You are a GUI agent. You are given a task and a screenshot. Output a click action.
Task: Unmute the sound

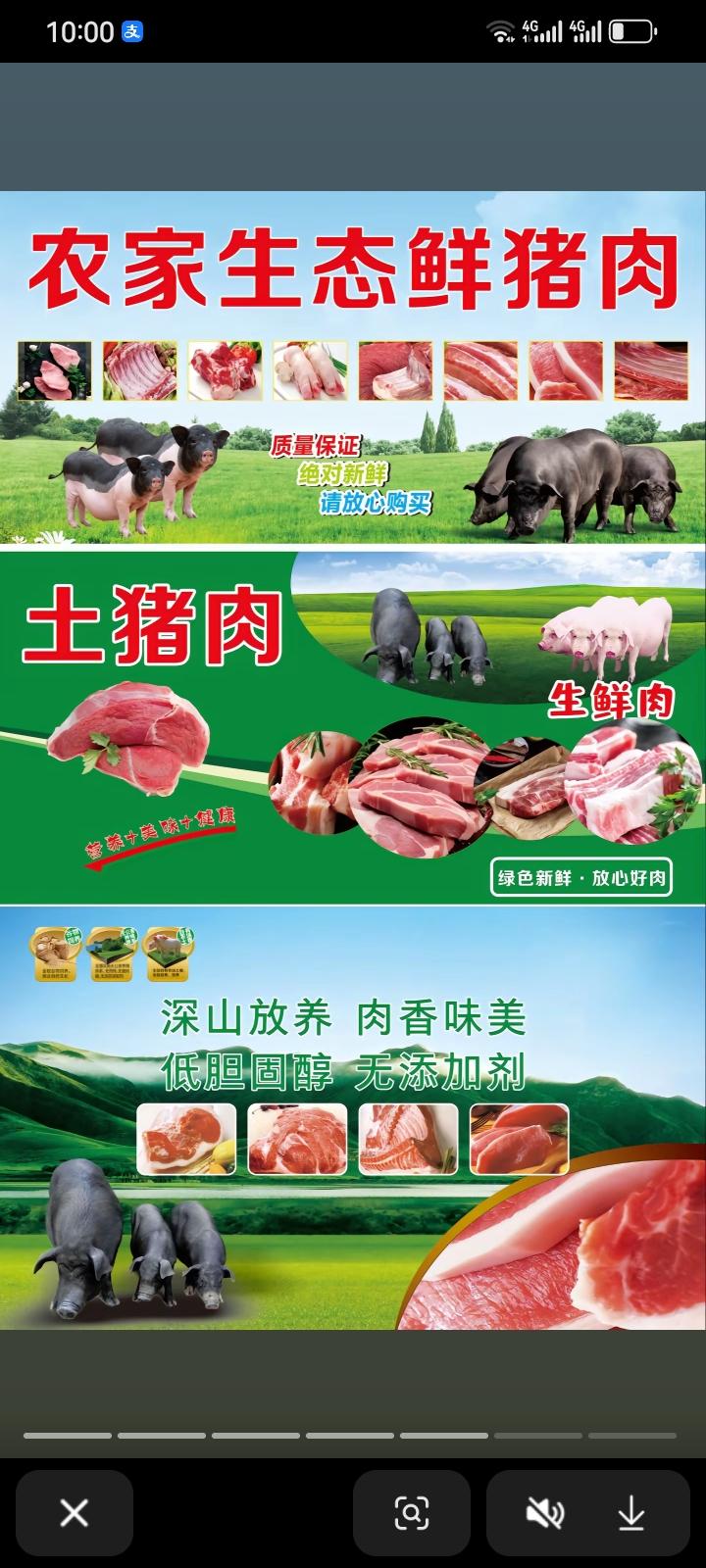(x=544, y=1513)
